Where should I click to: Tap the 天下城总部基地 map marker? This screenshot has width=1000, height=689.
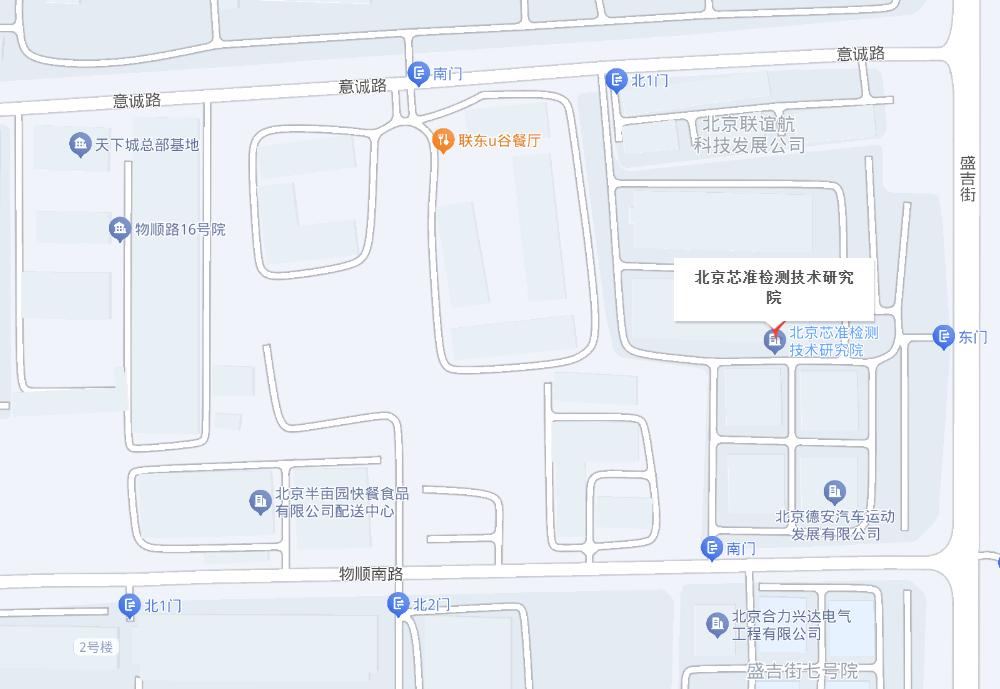tap(81, 145)
